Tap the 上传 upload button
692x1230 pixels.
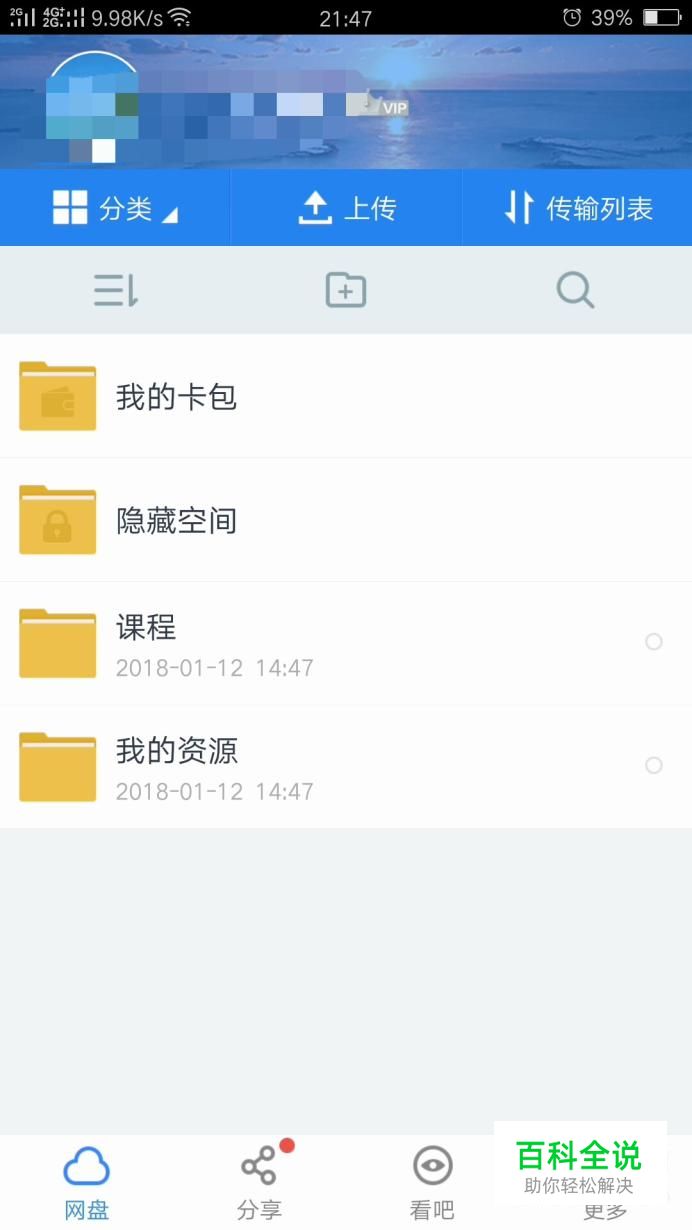pos(346,208)
